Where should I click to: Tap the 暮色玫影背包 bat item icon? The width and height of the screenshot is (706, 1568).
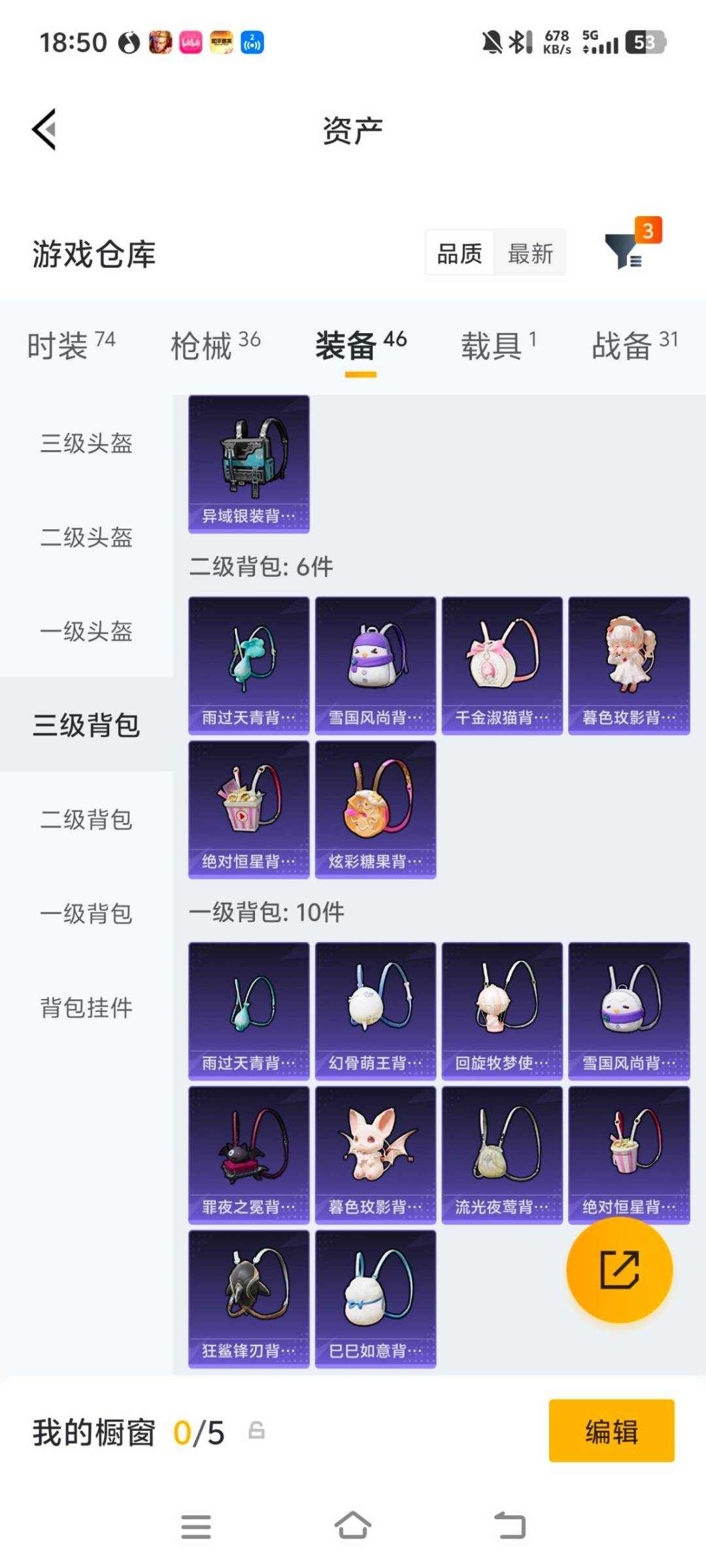[x=375, y=1153]
